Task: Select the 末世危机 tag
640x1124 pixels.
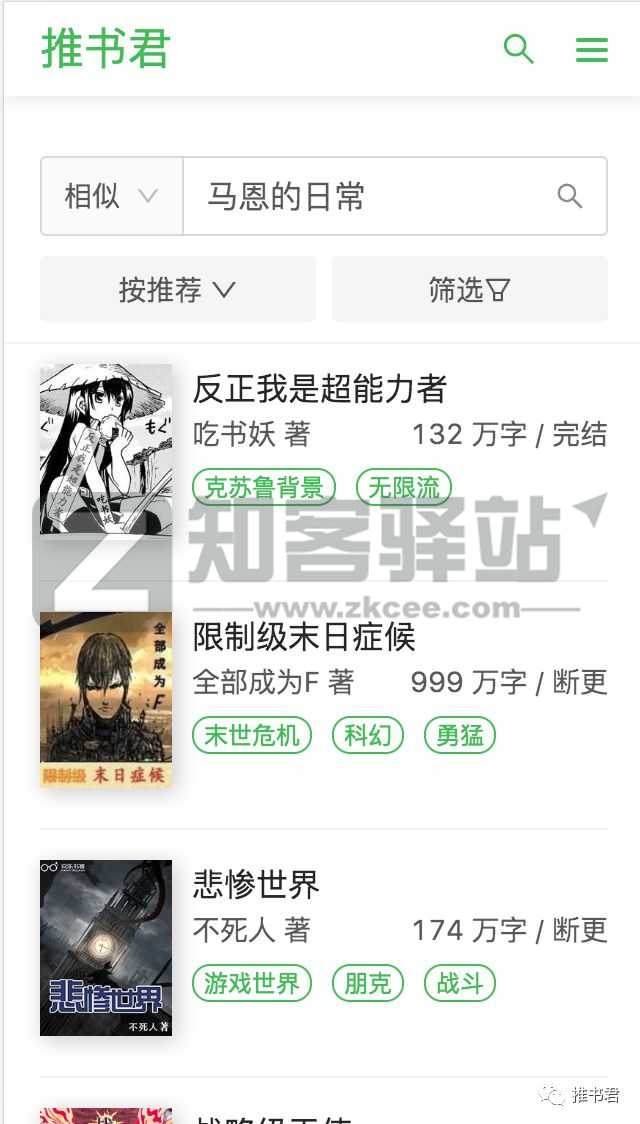Action: click(252, 735)
